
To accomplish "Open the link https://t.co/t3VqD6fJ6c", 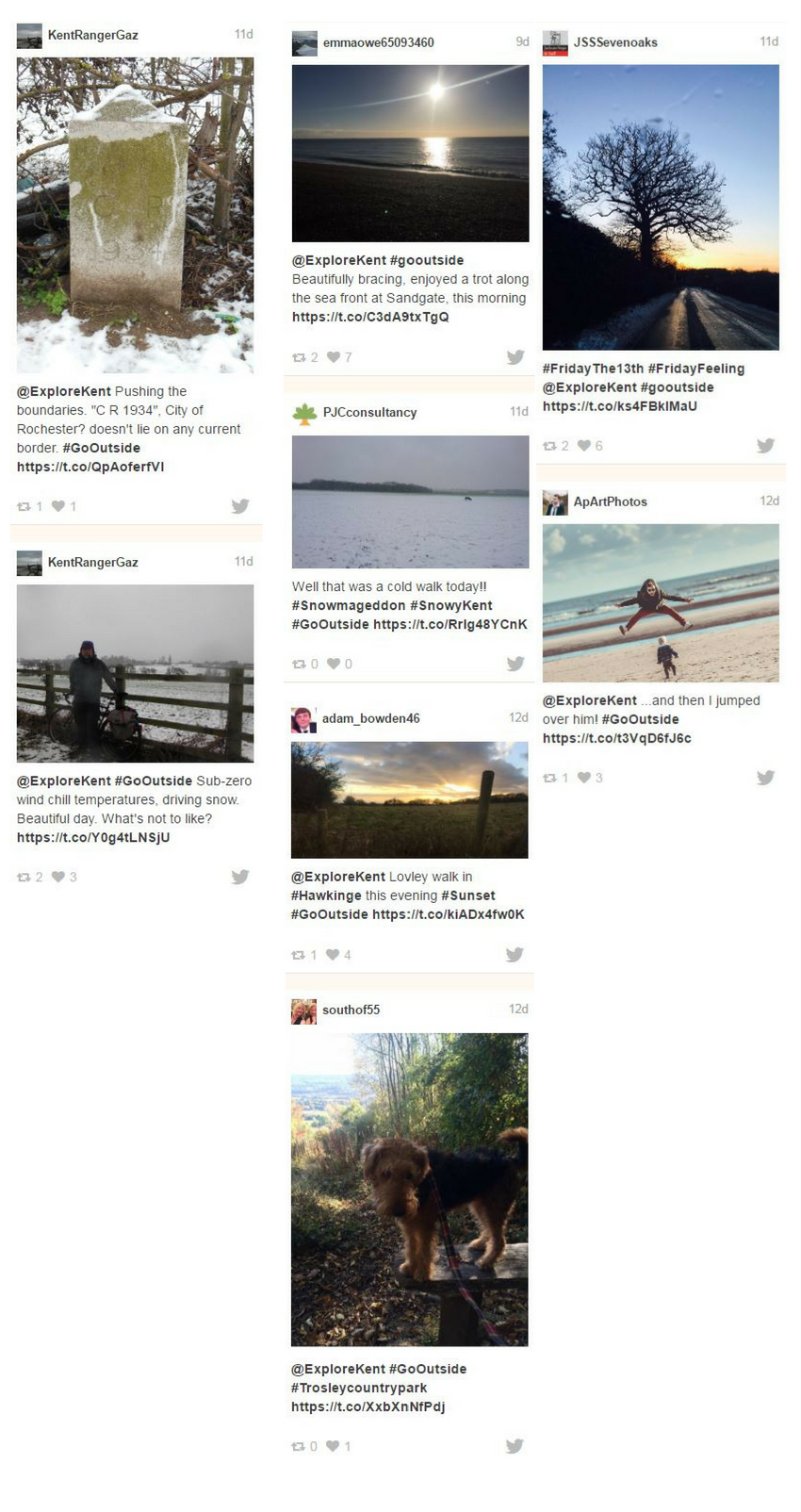I will click(x=617, y=738).
